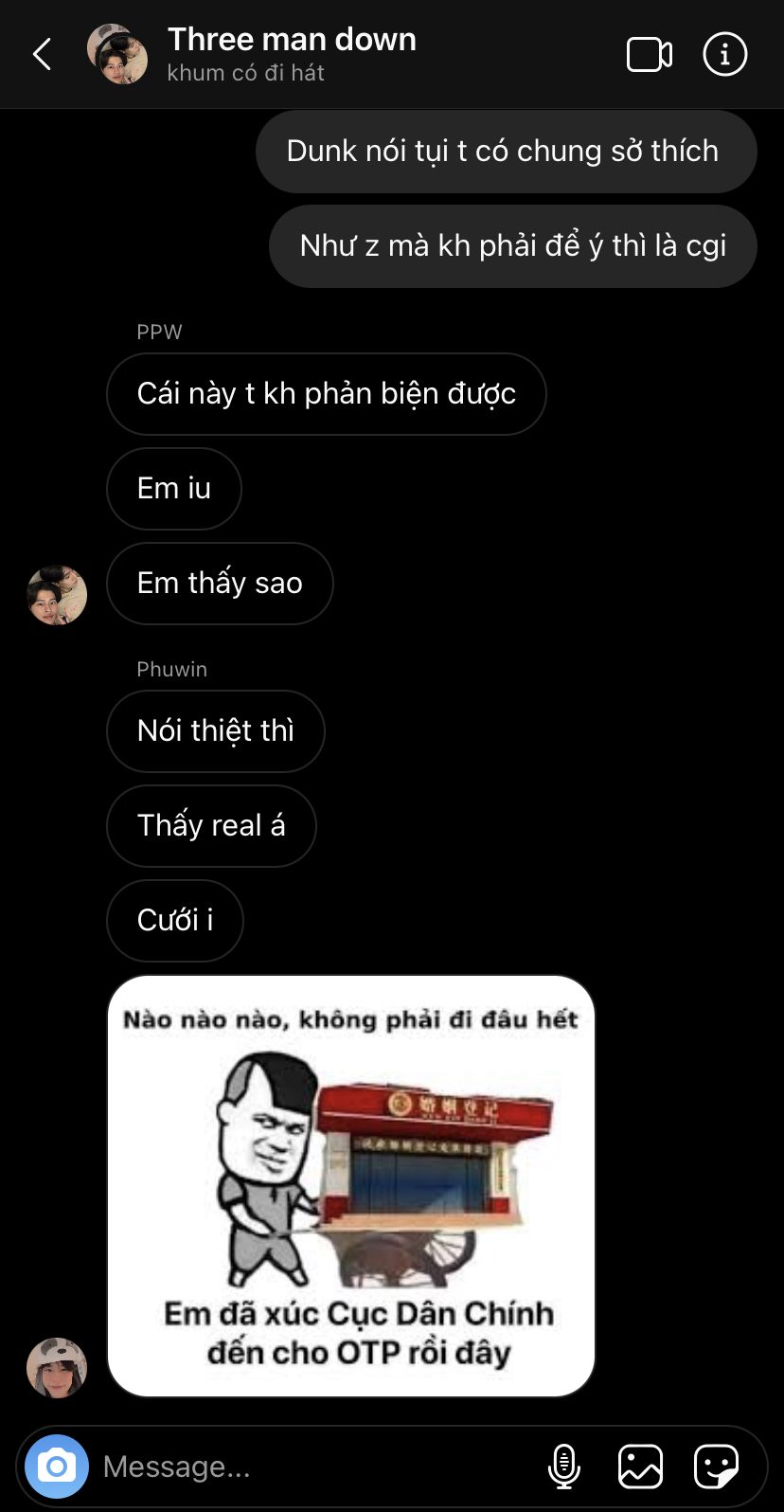Start a video call with the group

point(650,54)
